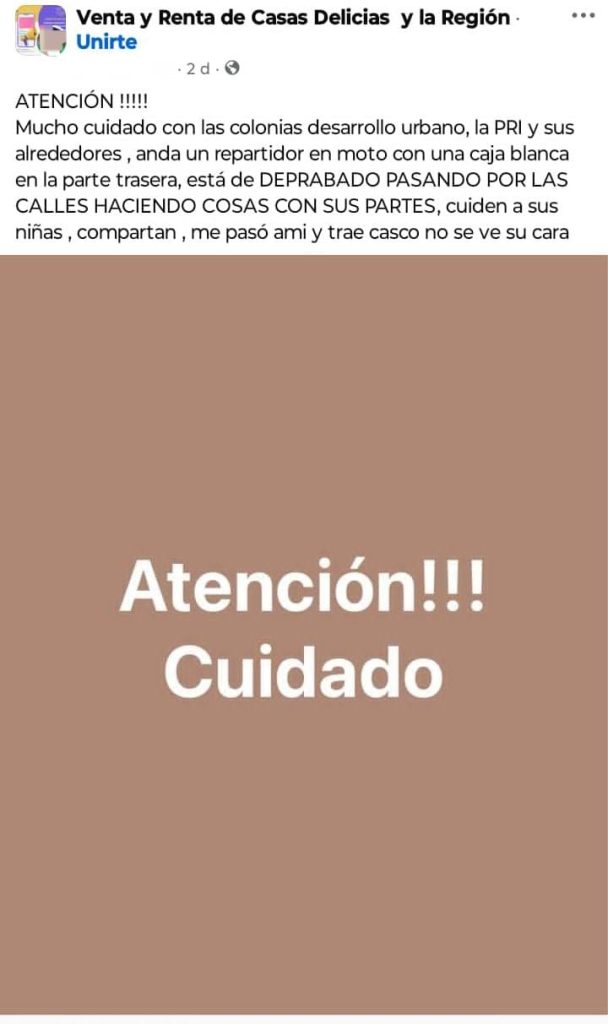Screen dimensions: 608x1024
Task: Open the group's profile picture
Action: pyautogui.click(x=40, y=30)
